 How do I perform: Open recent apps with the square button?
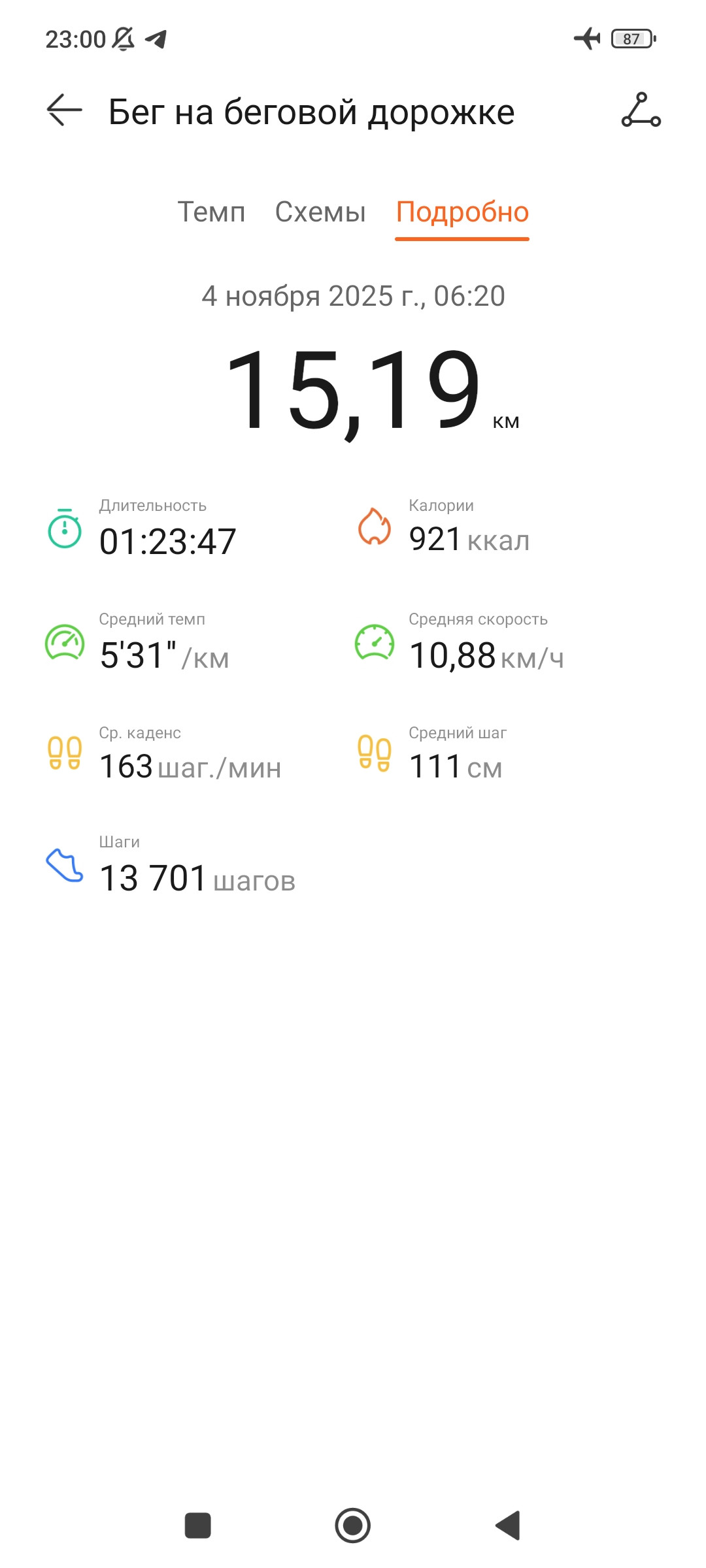198,1526
